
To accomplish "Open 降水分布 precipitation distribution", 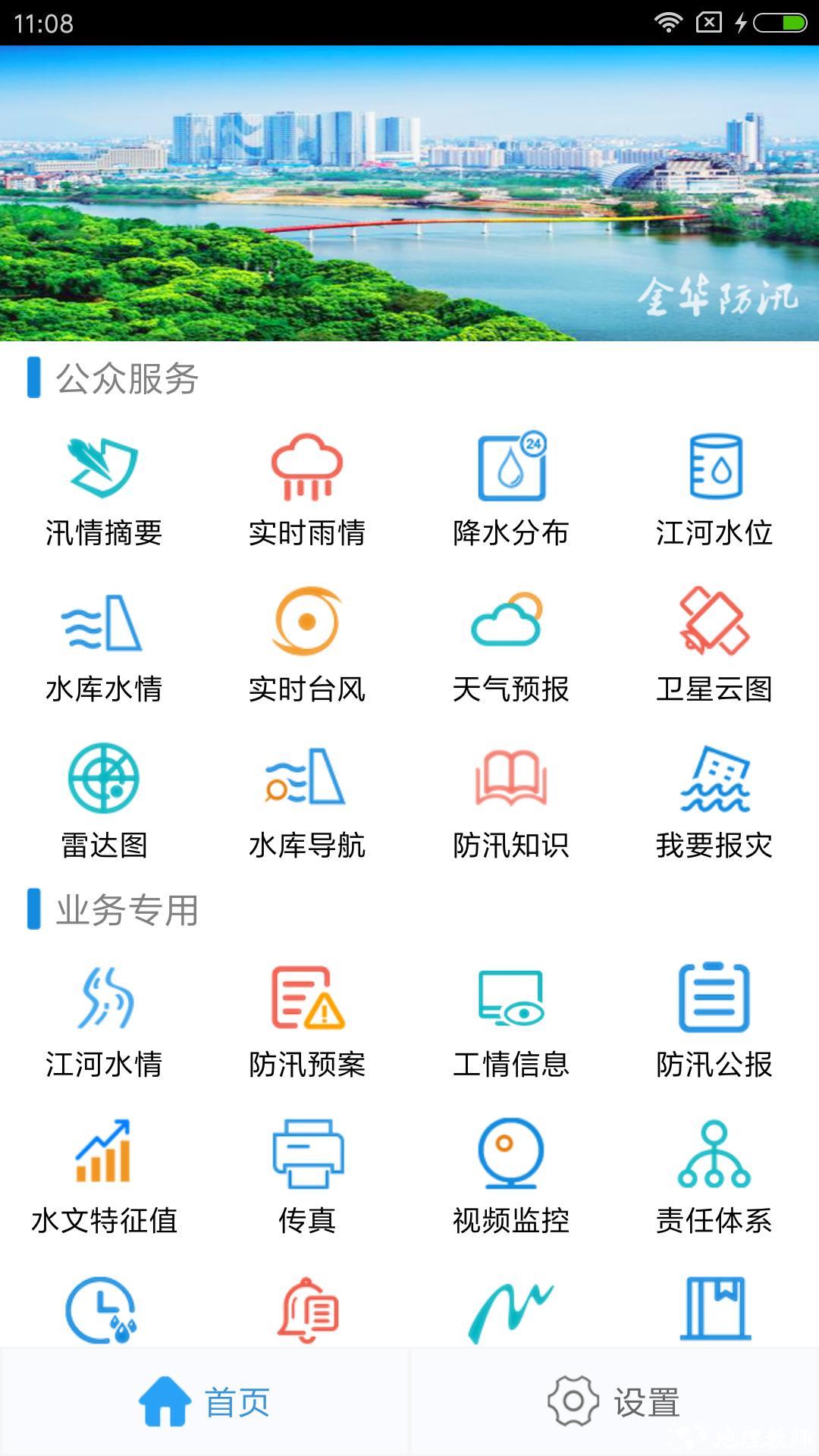I will tap(511, 491).
